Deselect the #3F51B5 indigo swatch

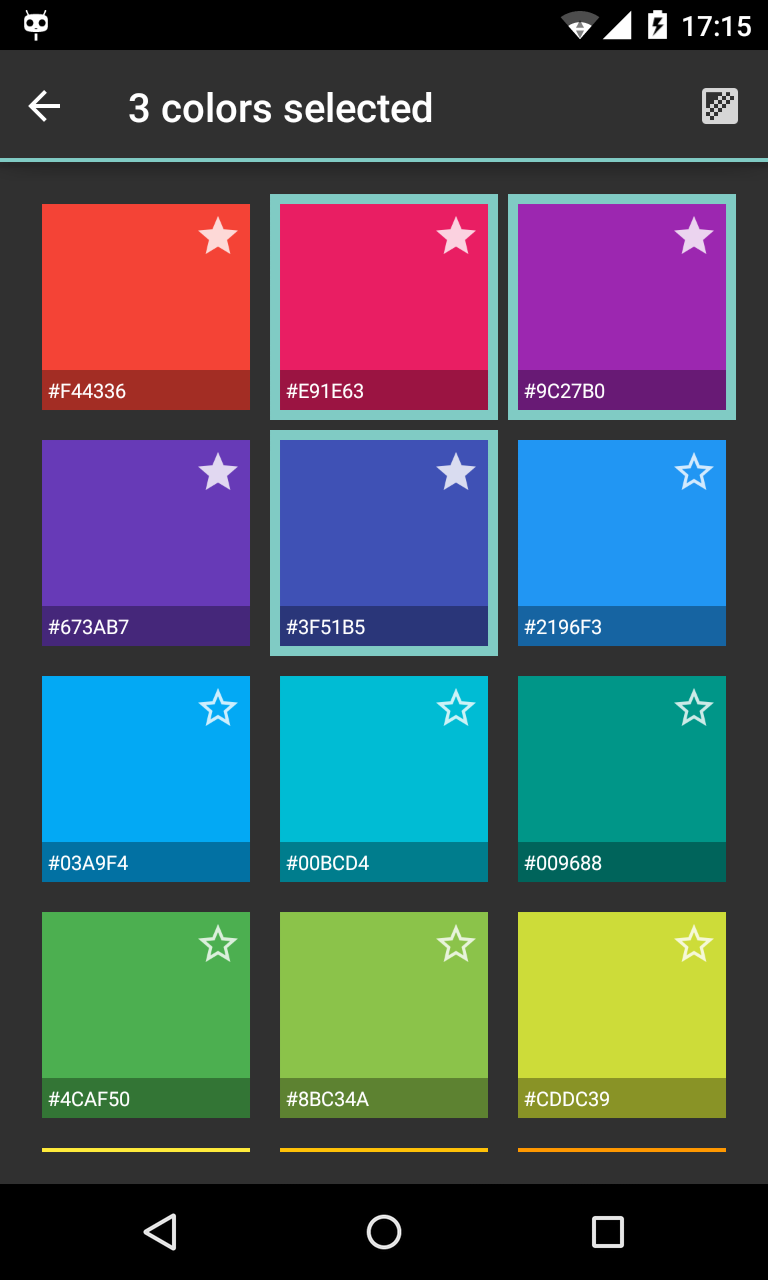tap(384, 543)
